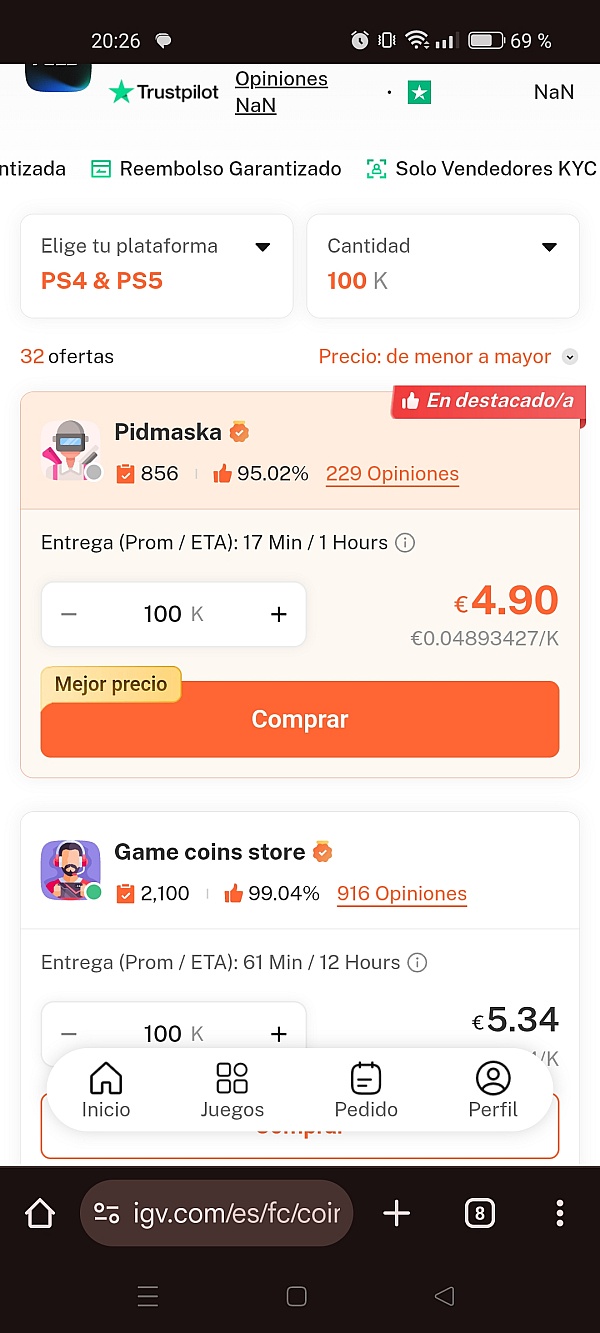Tap Comprar for Pidmaska's offer
This screenshot has width=600, height=1333.
[300, 720]
